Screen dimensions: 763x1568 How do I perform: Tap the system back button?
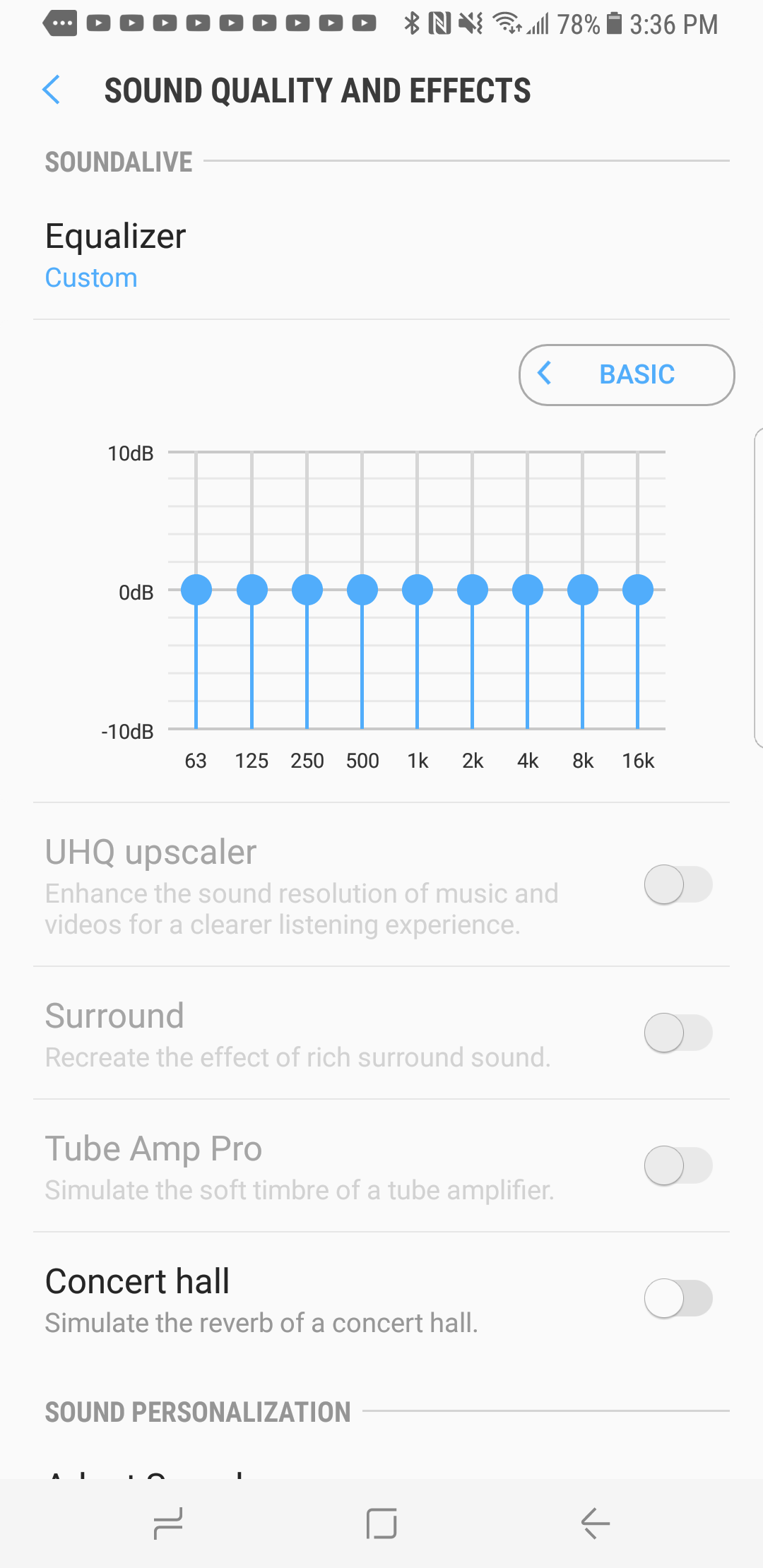596,1524
